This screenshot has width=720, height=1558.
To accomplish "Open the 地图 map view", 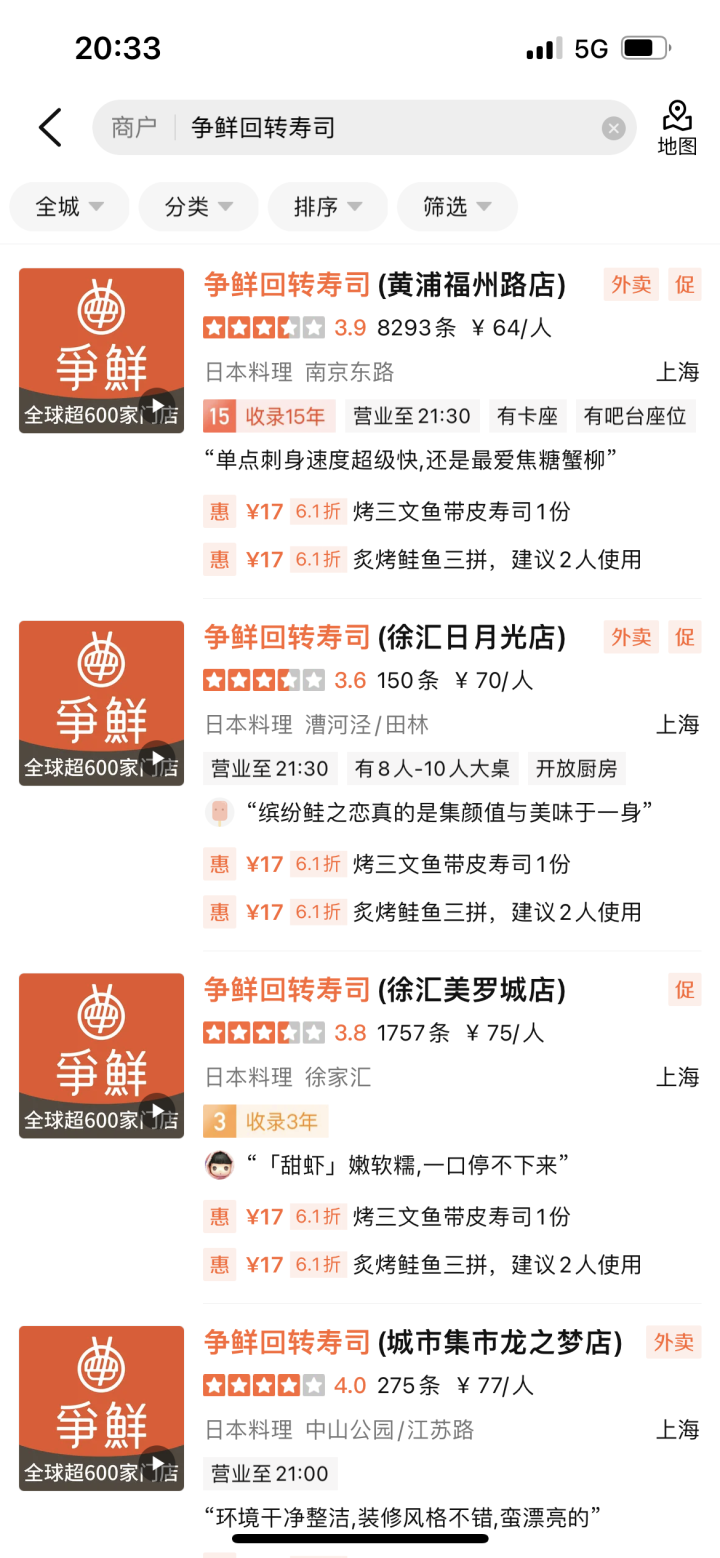I will point(677,128).
